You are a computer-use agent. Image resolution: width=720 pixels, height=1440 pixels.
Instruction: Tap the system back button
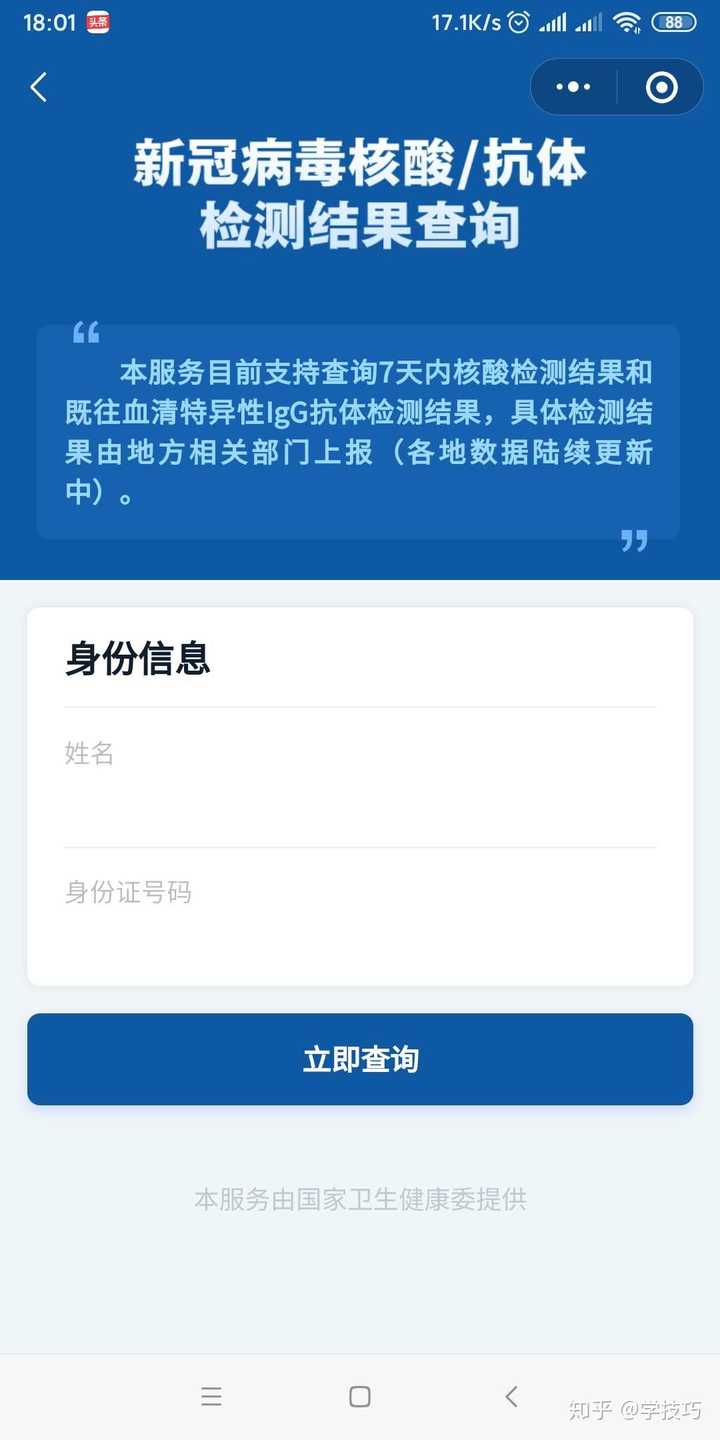(x=511, y=1397)
